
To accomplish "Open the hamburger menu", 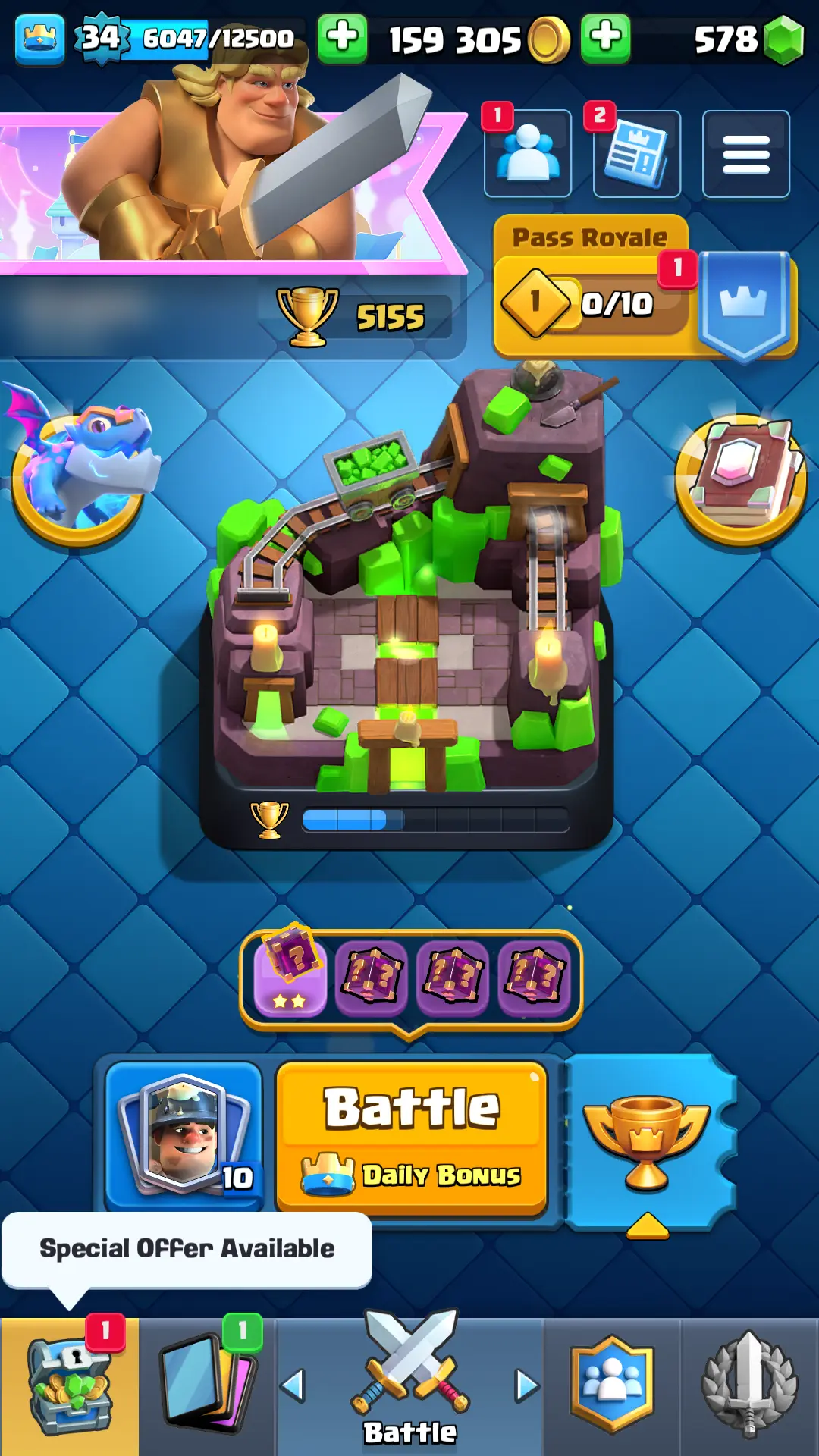I will [745, 154].
